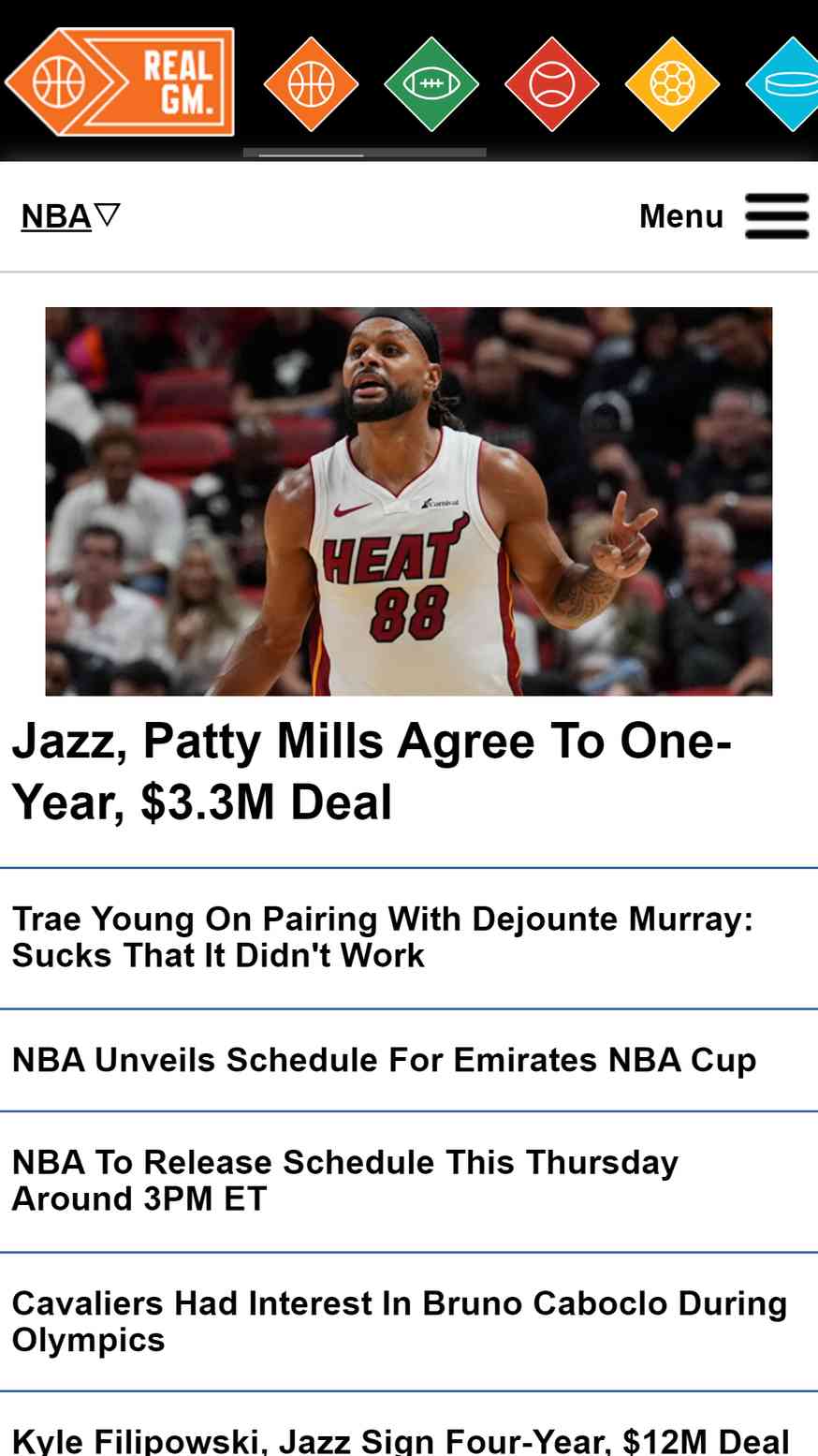This screenshot has width=818, height=1456.
Task: Open Kyle Filipowski, Jazz four-year deal article
Action: pyautogui.click(x=401, y=1439)
